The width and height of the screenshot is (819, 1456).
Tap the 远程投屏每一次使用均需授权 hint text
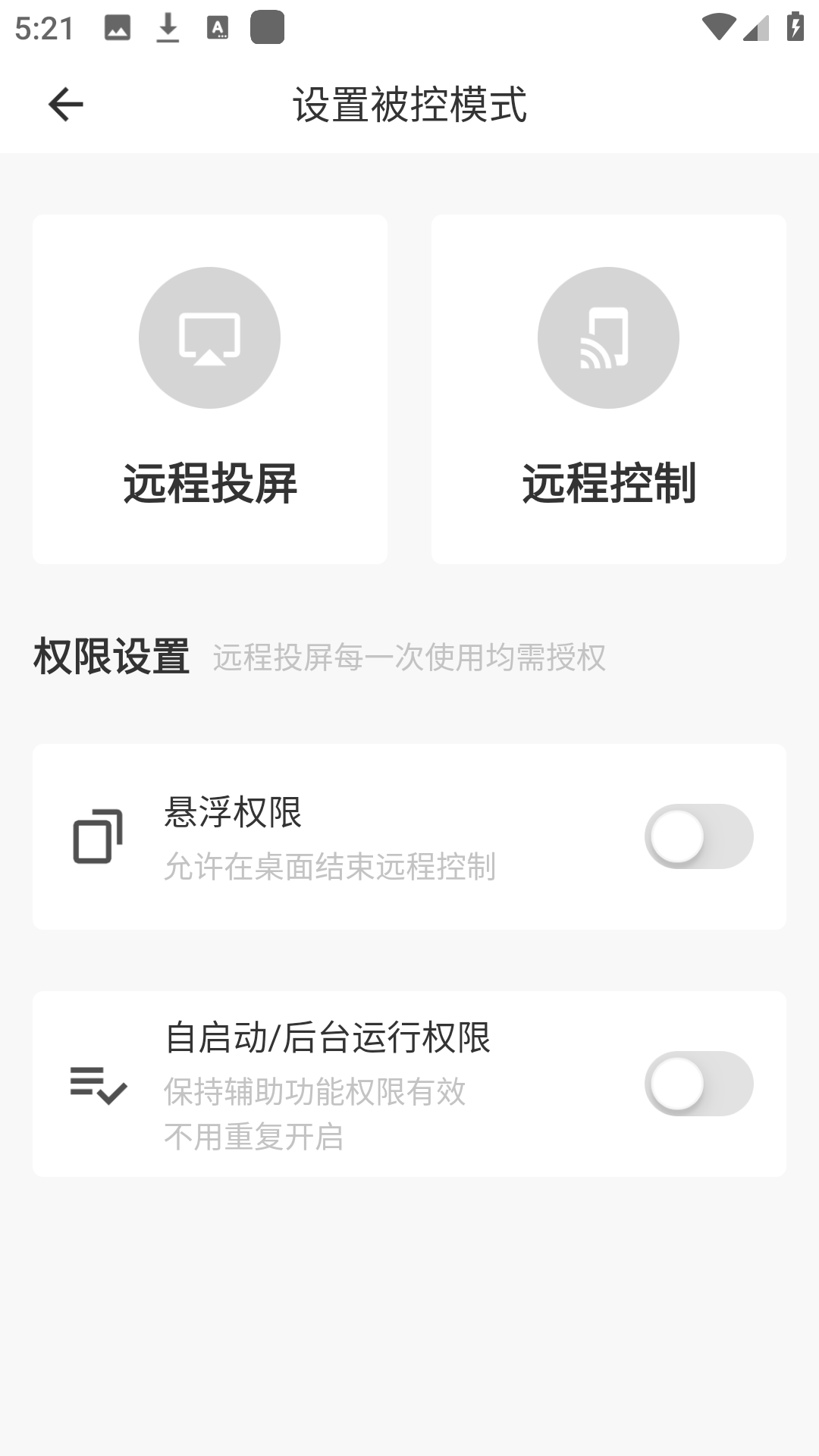(409, 658)
